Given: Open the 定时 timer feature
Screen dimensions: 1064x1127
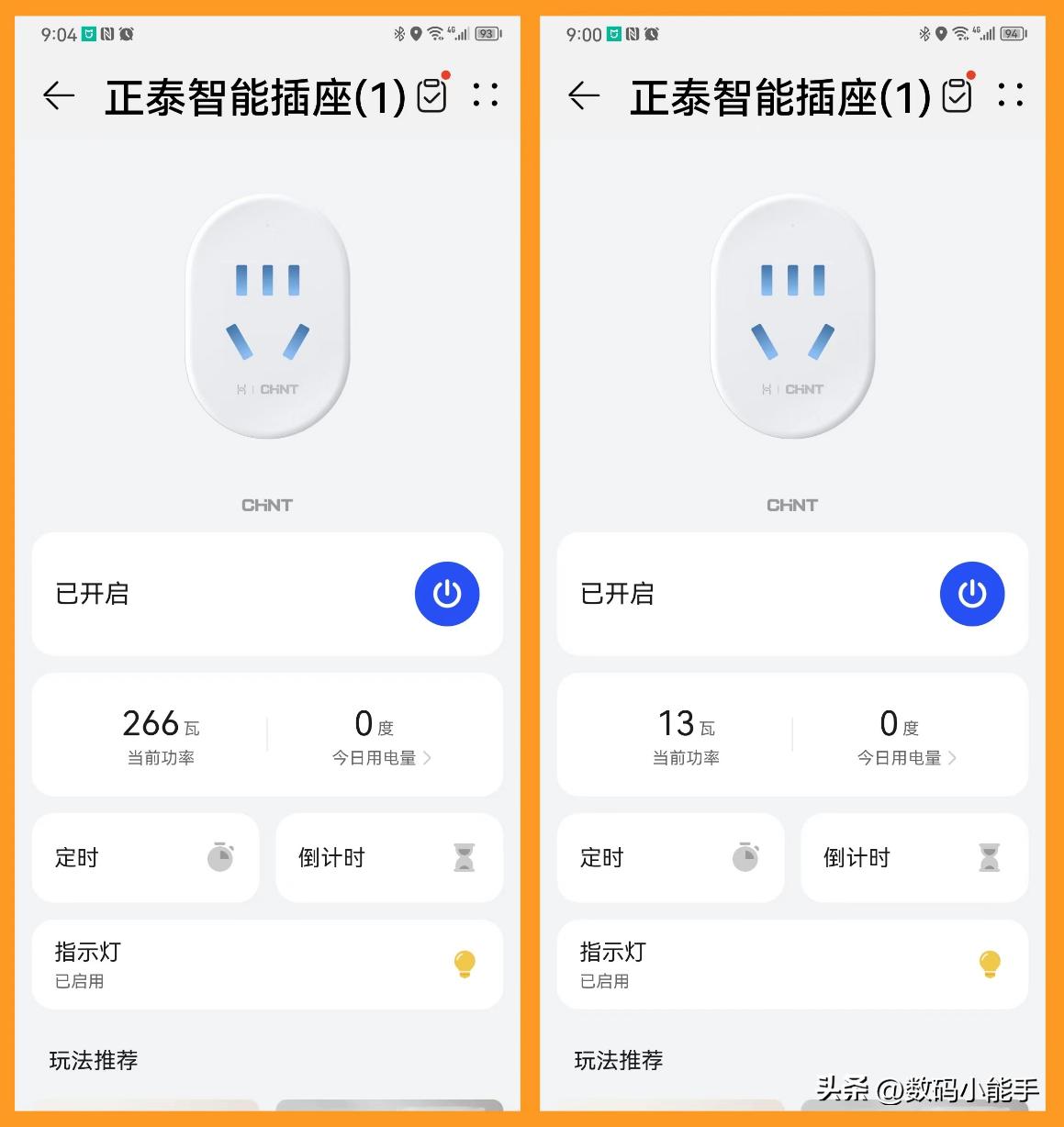Looking at the screenshot, I should [145, 857].
